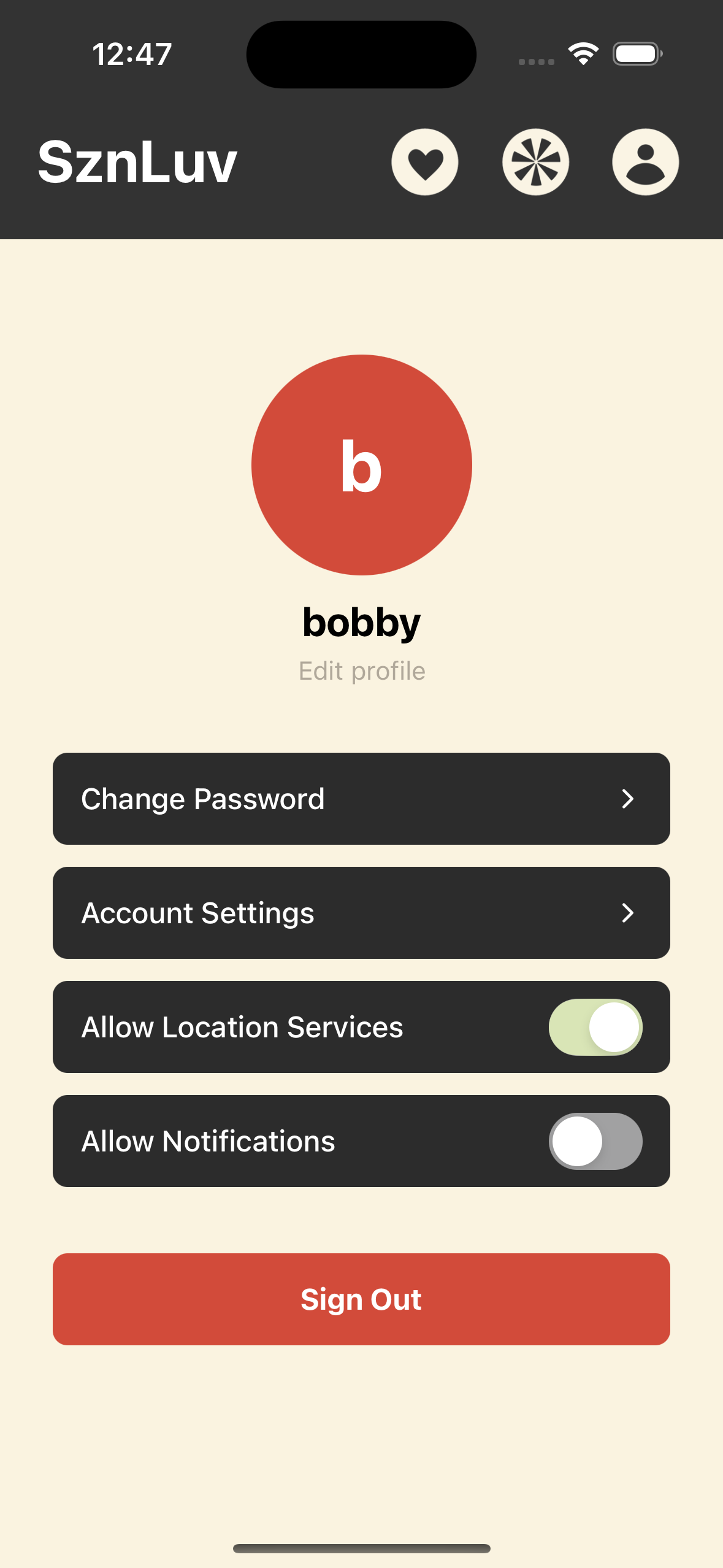The height and width of the screenshot is (1568, 723).
Task: Open Account Settings using the arrow
Action: click(x=627, y=913)
